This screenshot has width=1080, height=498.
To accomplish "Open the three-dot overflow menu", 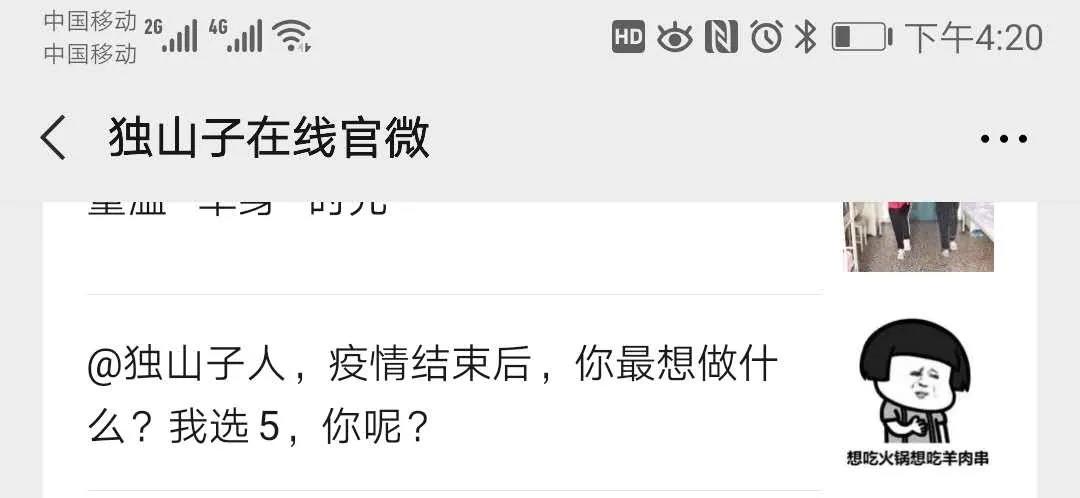I will tap(1003, 139).
